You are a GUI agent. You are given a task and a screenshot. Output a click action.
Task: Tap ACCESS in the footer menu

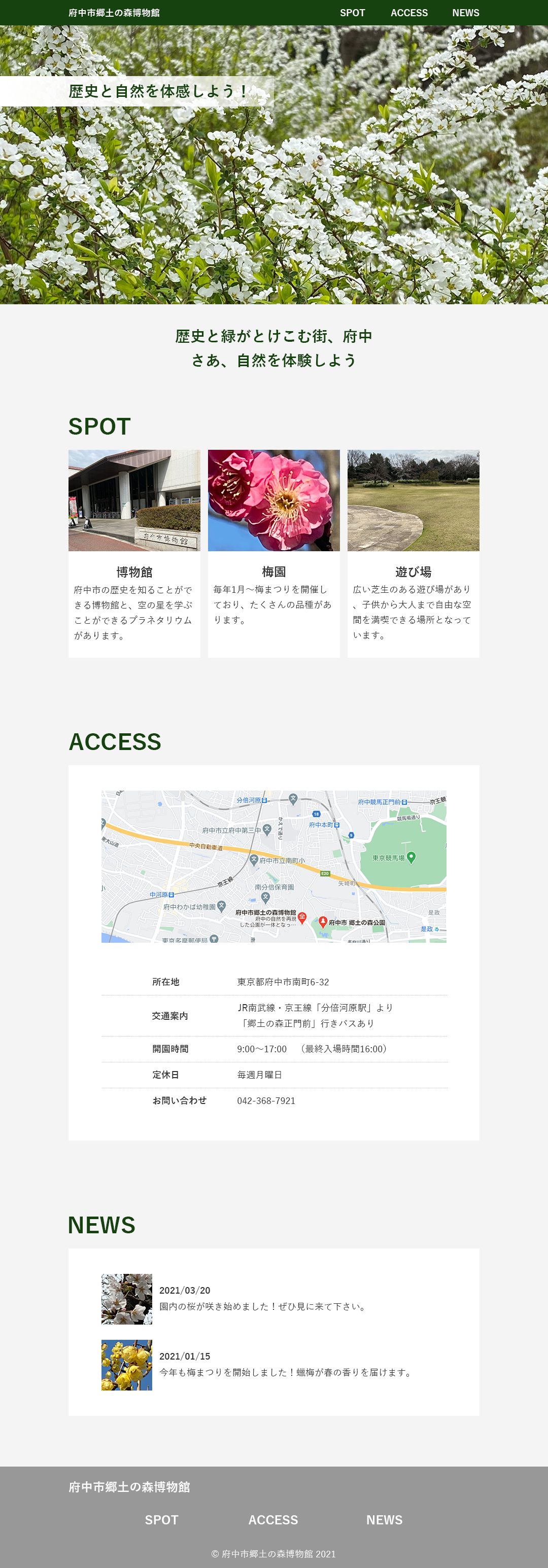[x=273, y=1520]
